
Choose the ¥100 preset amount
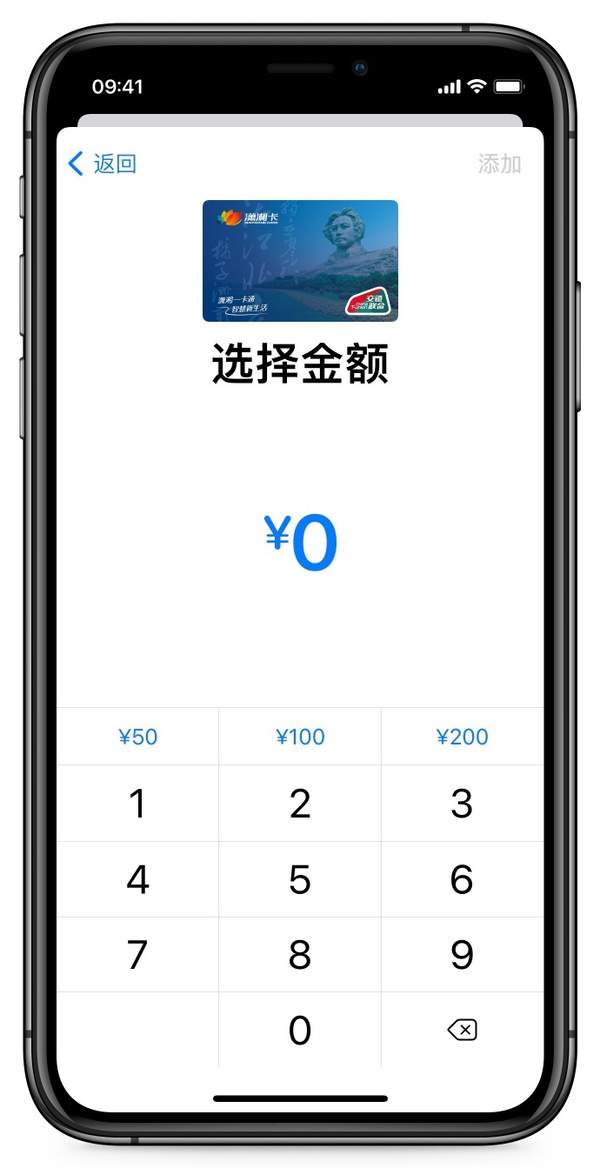tap(300, 737)
